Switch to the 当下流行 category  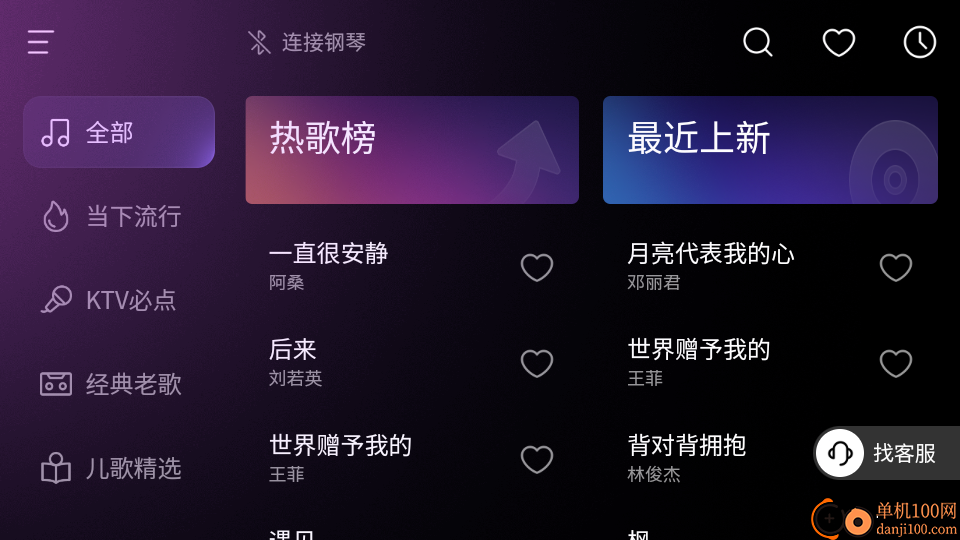coord(119,216)
